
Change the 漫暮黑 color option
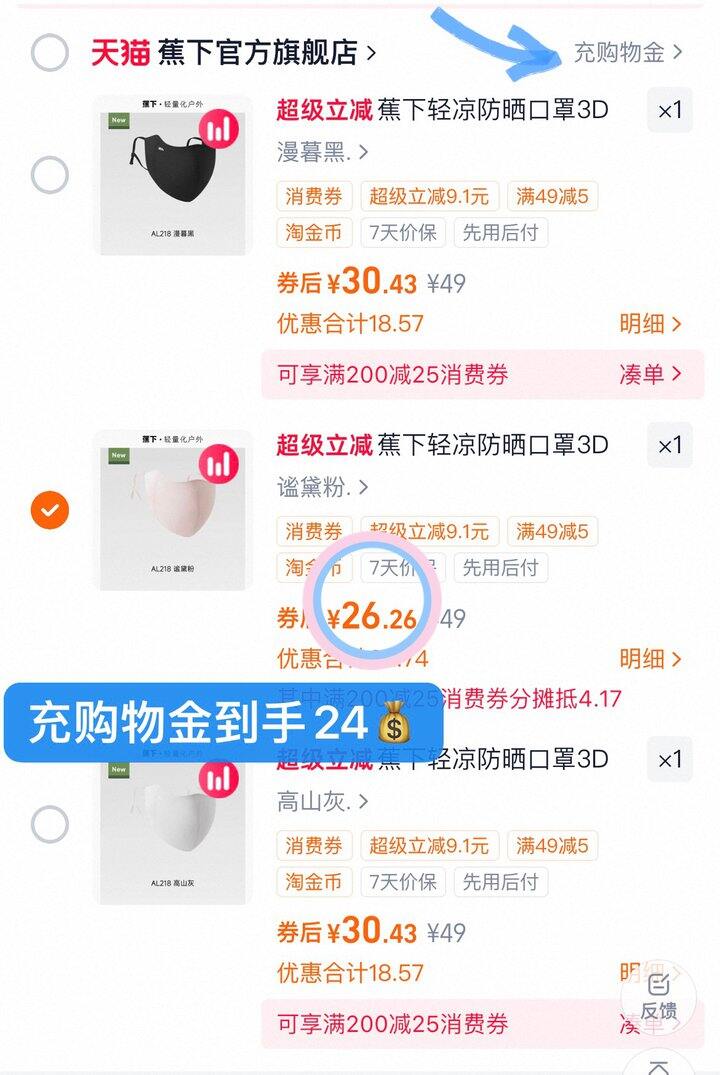click(322, 153)
